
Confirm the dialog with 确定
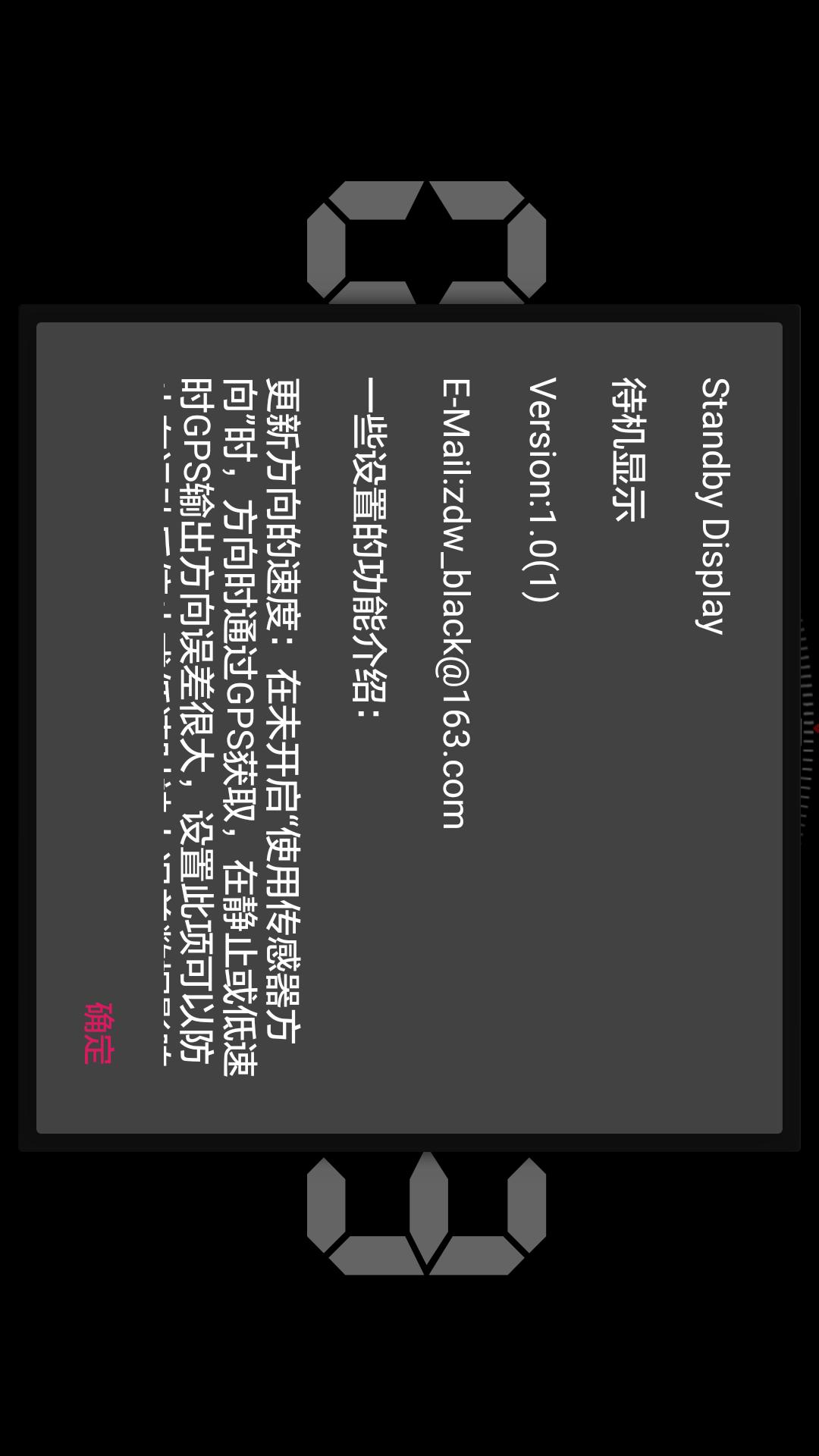click(x=99, y=1033)
